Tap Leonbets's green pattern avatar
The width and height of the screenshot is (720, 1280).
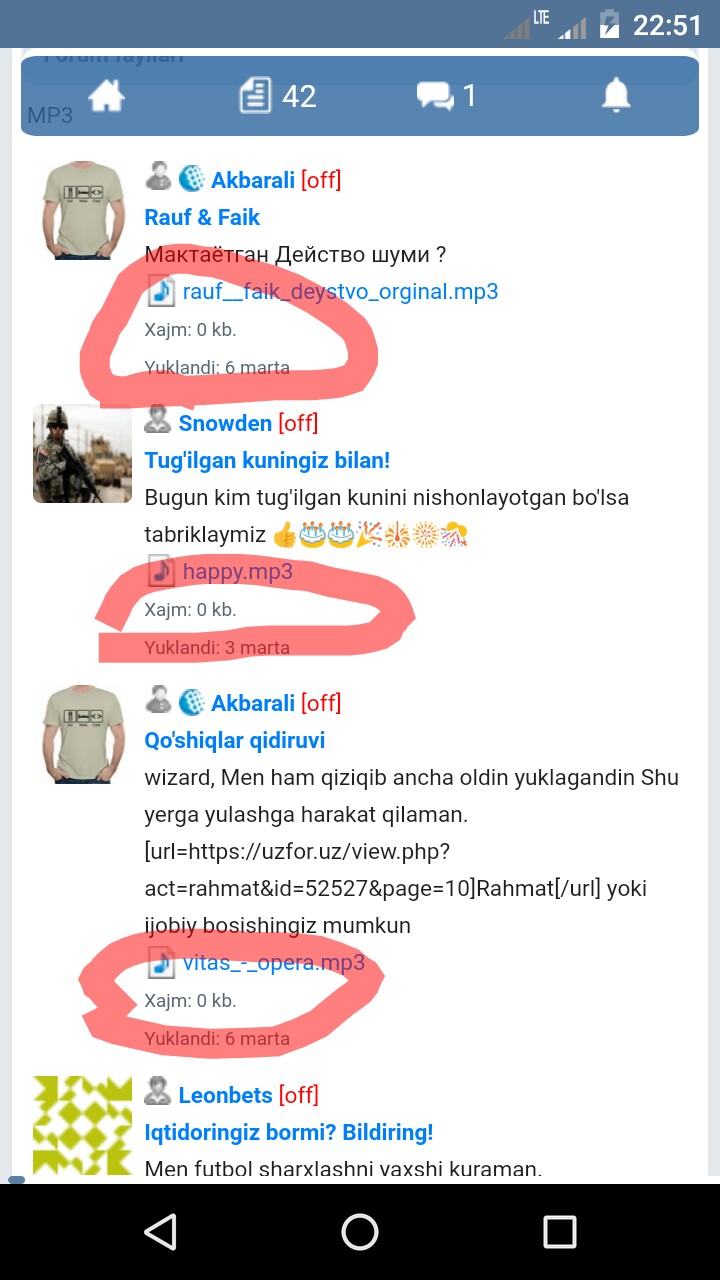click(x=82, y=1125)
